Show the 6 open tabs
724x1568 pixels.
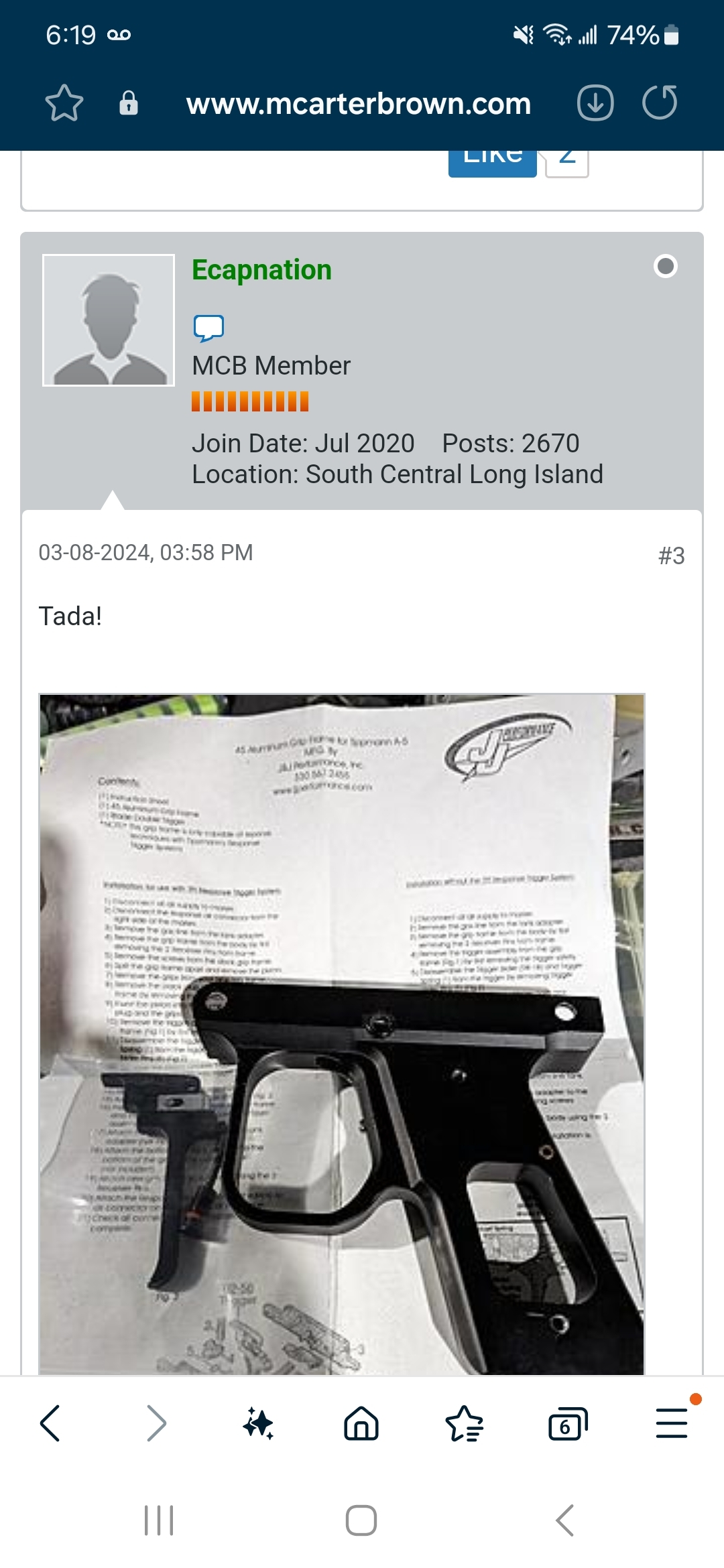click(x=568, y=1423)
